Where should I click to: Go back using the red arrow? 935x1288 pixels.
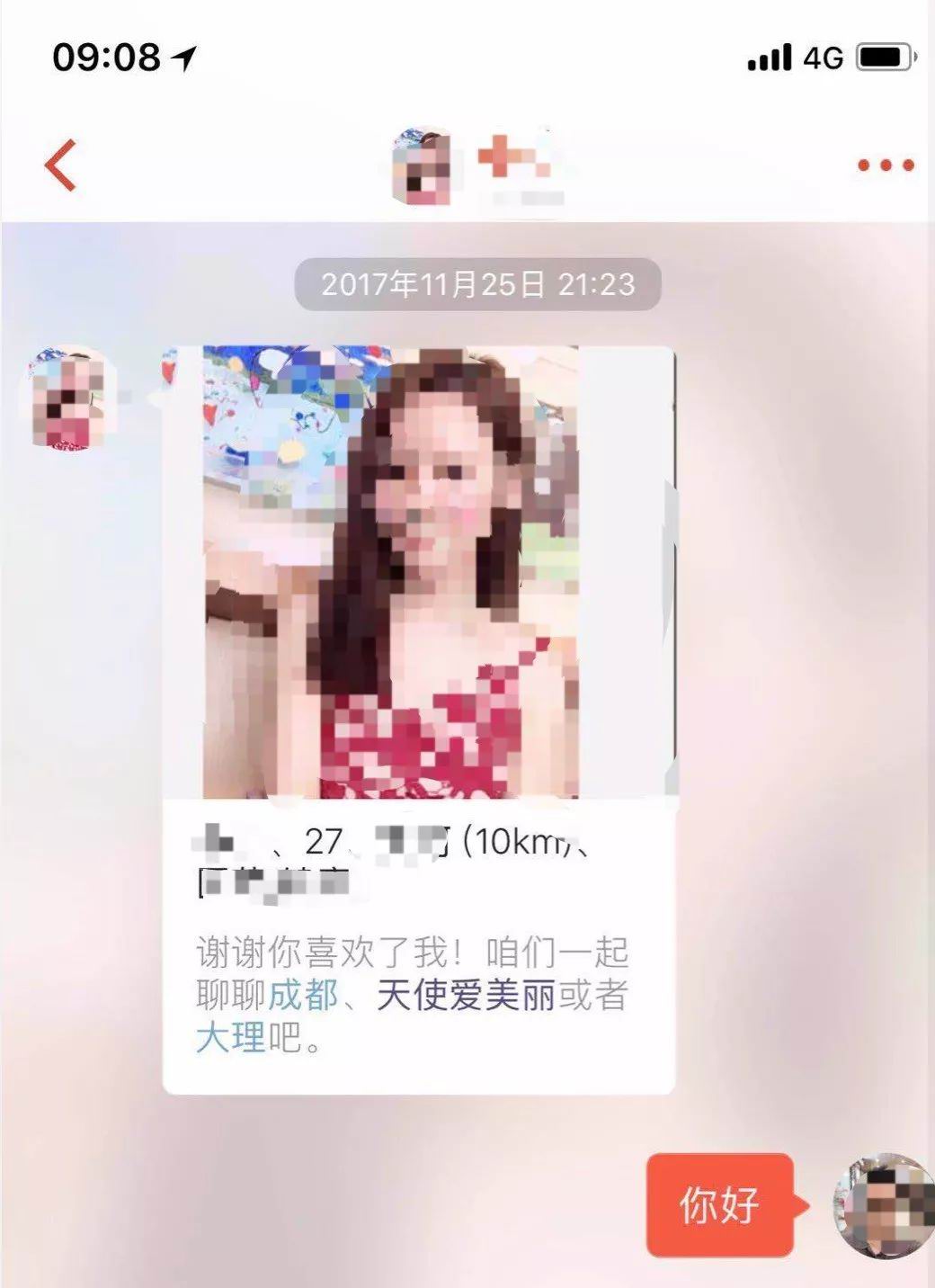coord(61,165)
